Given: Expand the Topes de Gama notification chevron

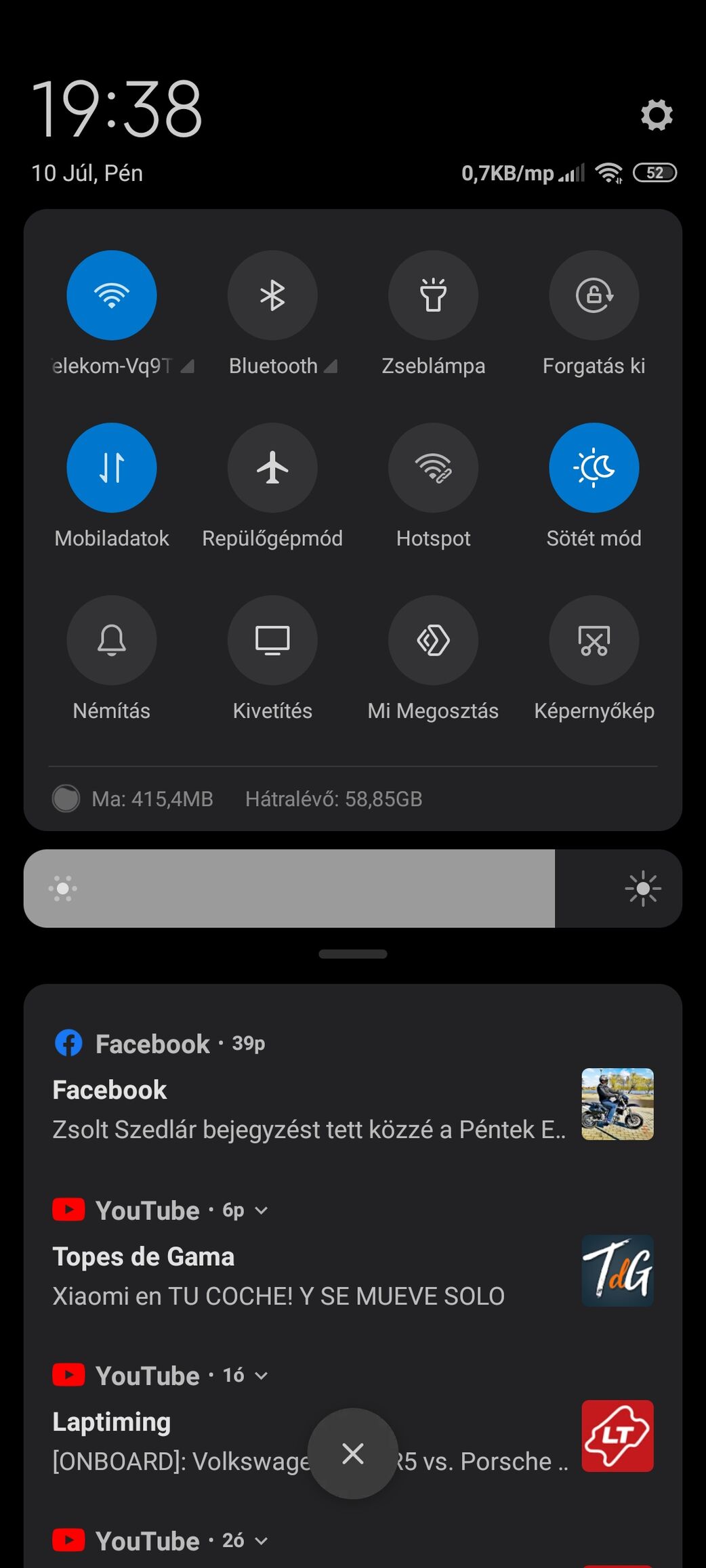Looking at the screenshot, I should tap(262, 1210).
